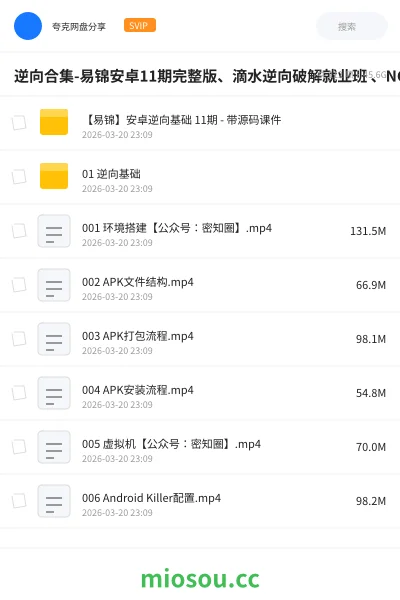Tick the box beside 005 虚拟机
This screenshot has height=600, width=400.
coord(19,447)
